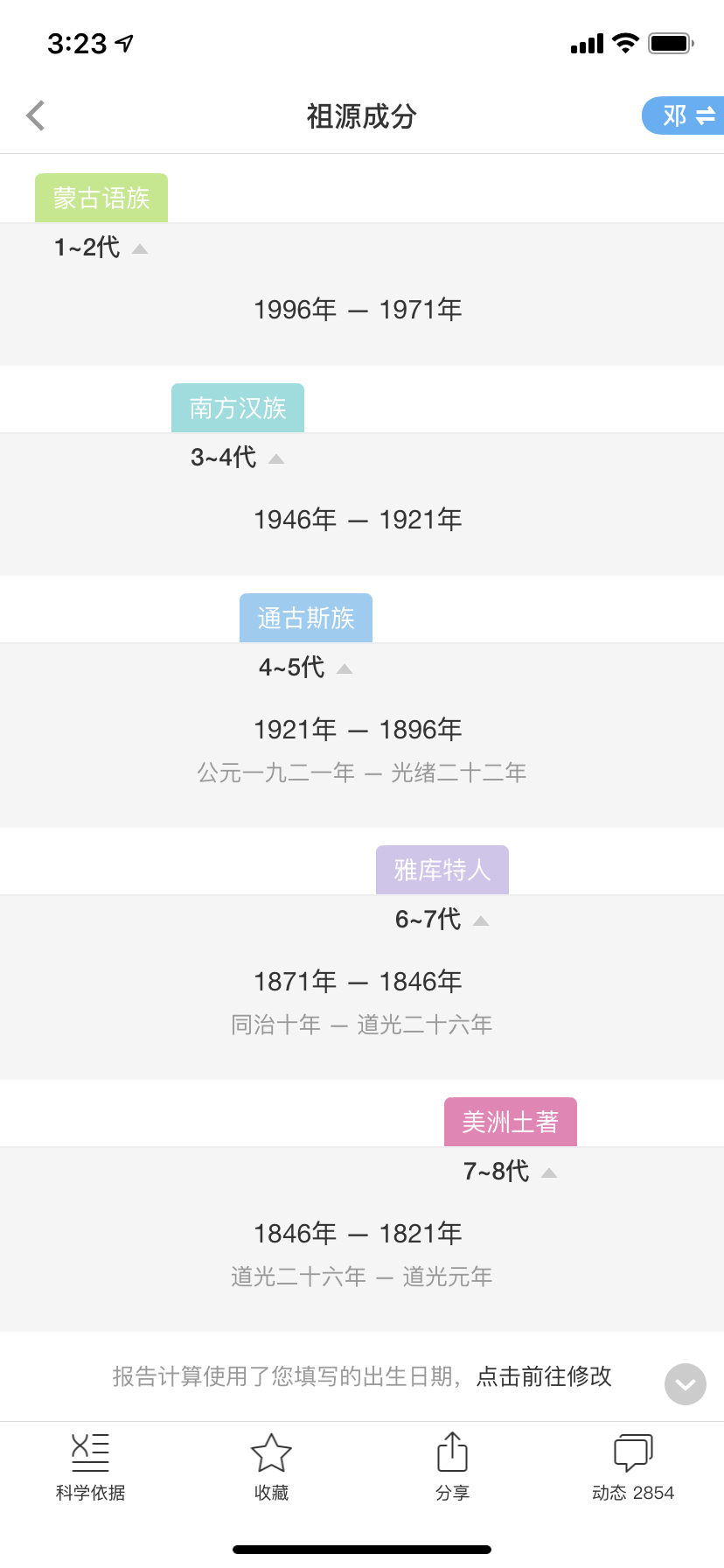Select the 雅库特人 ancestry tag
Viewport: 724px width, 1568px height.
coord(442,870)
